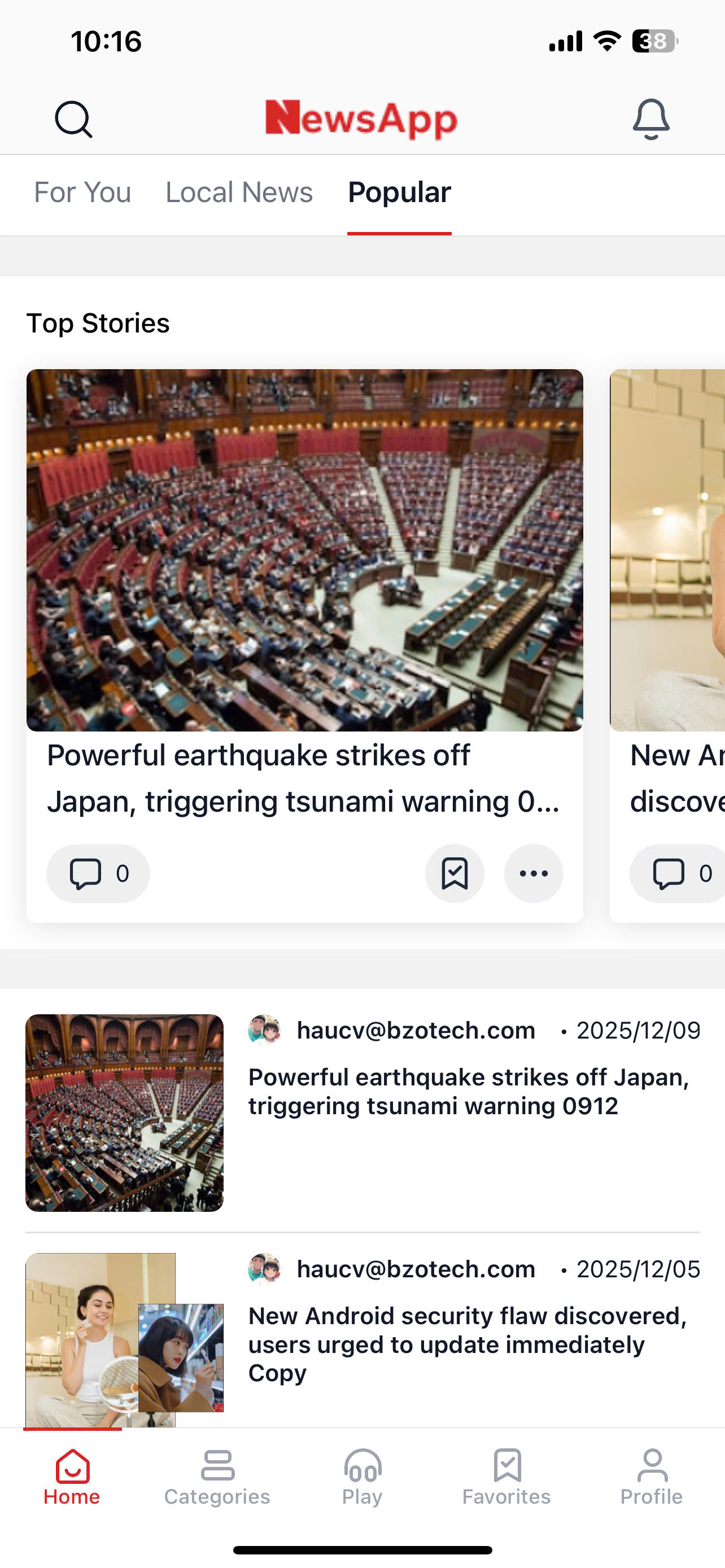Switch to the Local News tab
The width and height of the screenshot is (725, 1568).
click(239, 193)
